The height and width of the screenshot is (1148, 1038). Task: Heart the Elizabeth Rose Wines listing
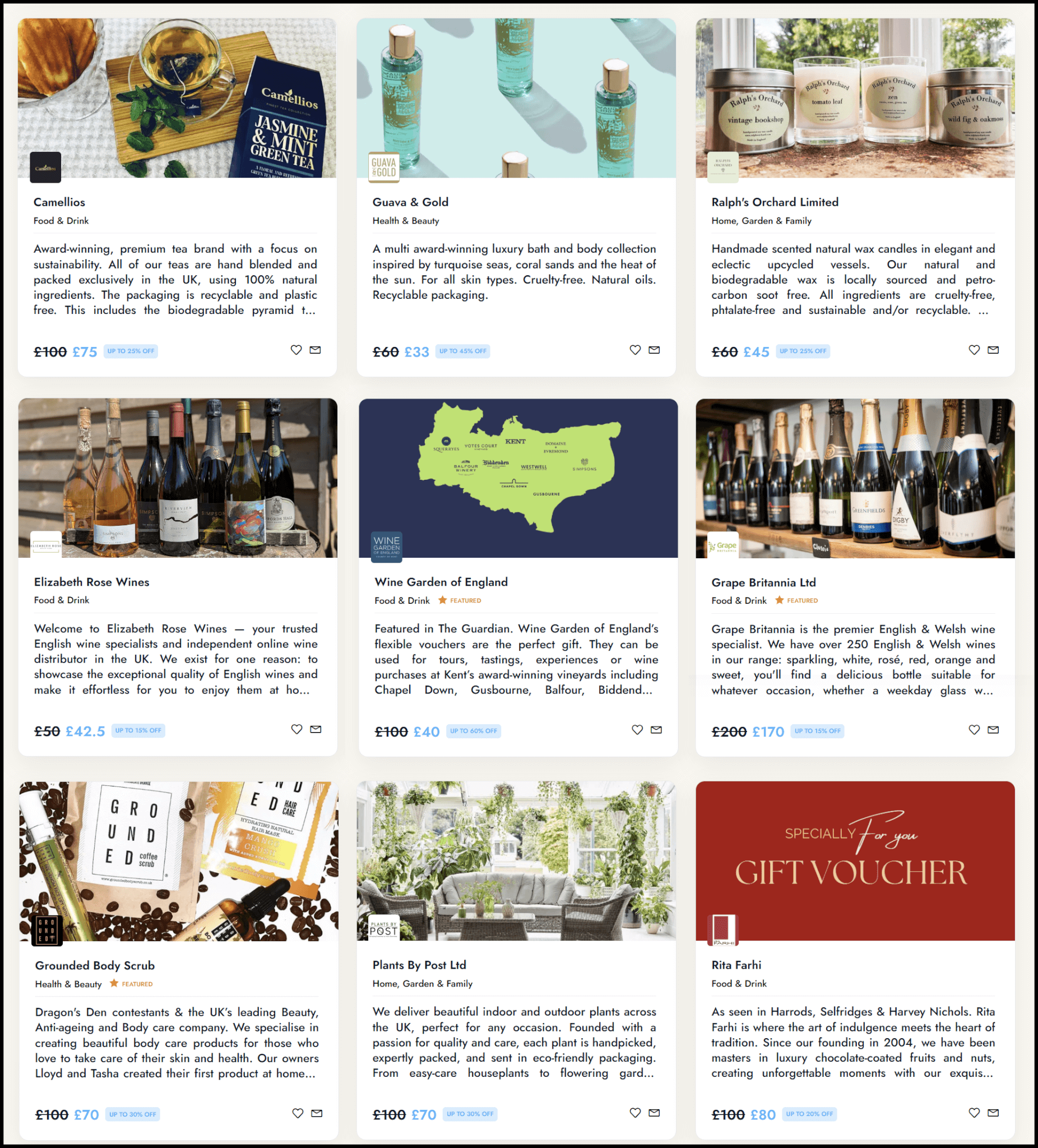click(296, 729)
